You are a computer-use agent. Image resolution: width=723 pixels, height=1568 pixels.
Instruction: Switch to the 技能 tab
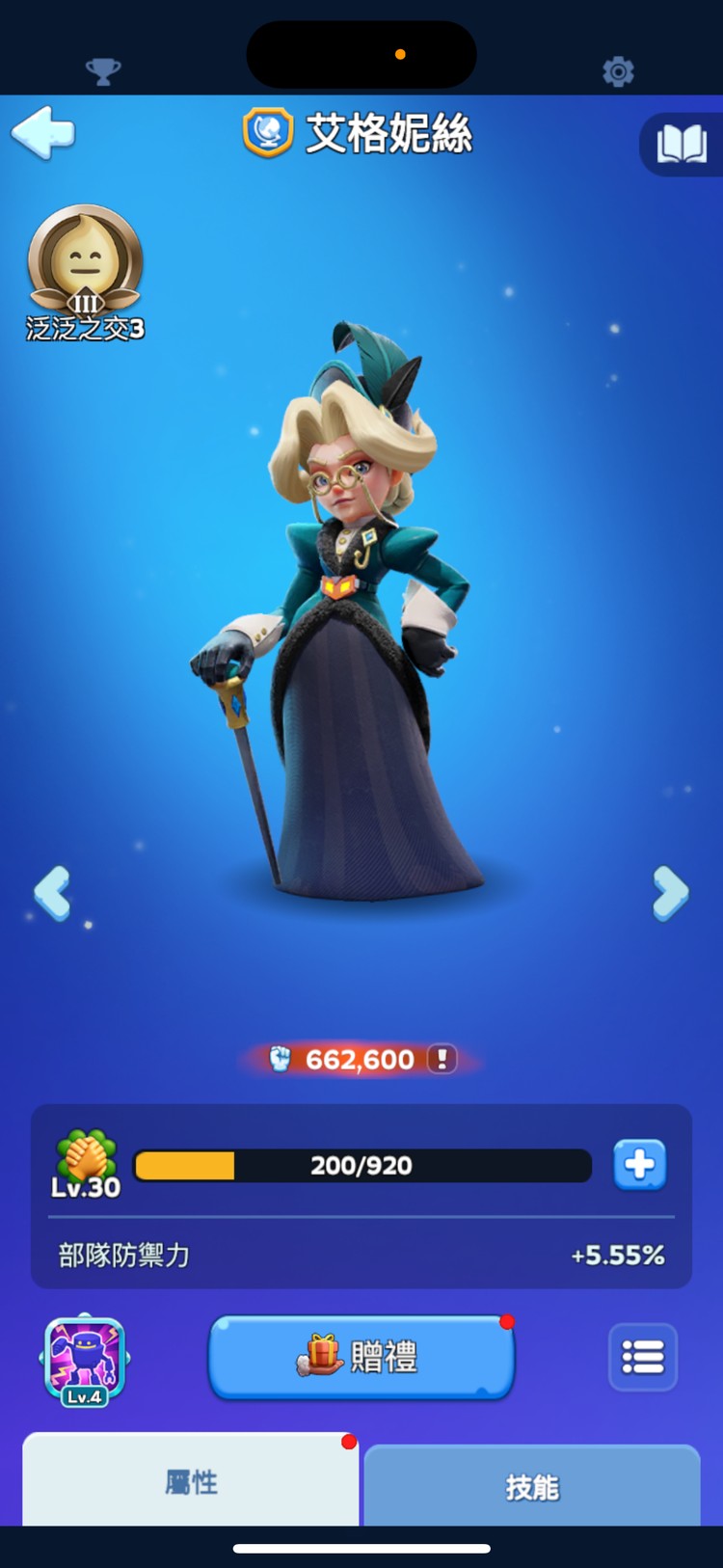532,1486
